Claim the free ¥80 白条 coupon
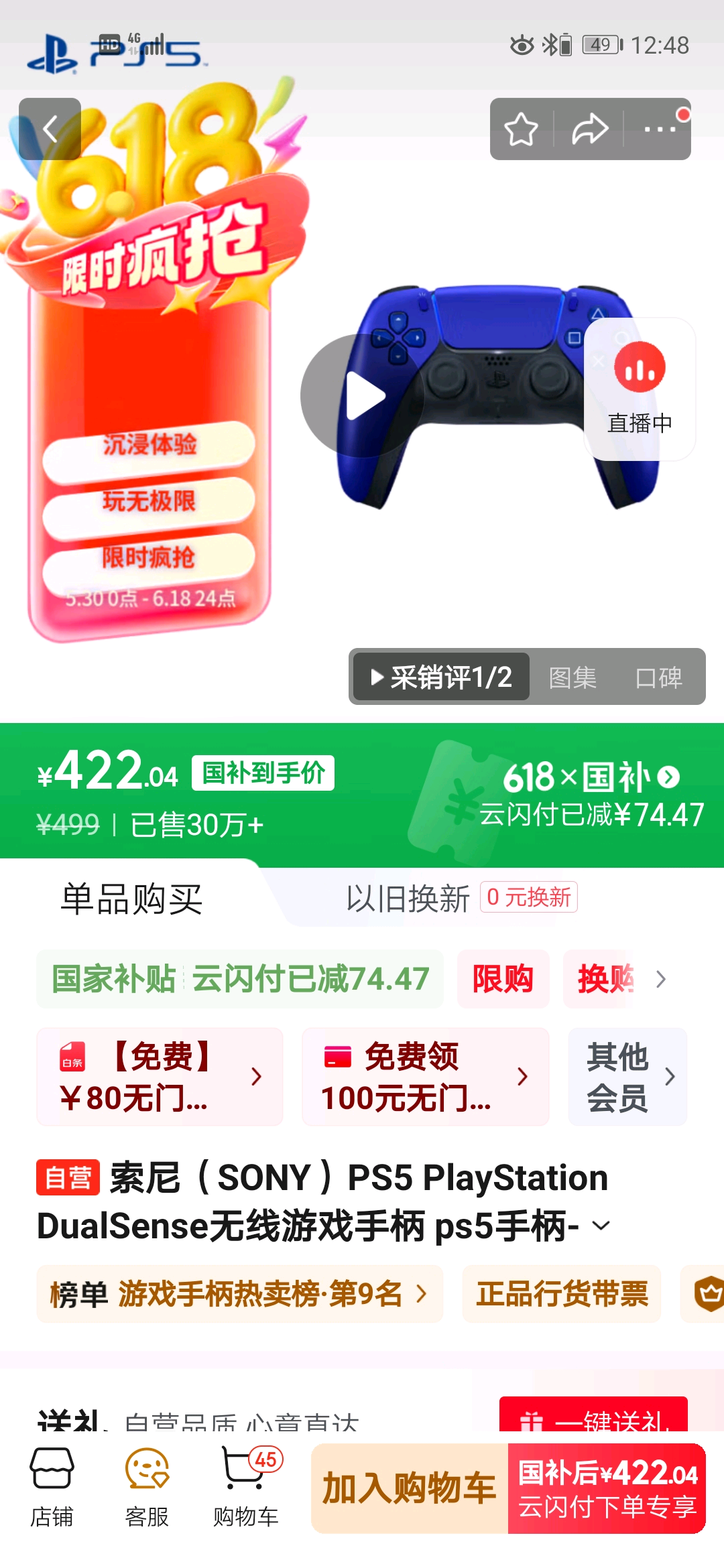The image size is (724, 1568). (160, 1077)
